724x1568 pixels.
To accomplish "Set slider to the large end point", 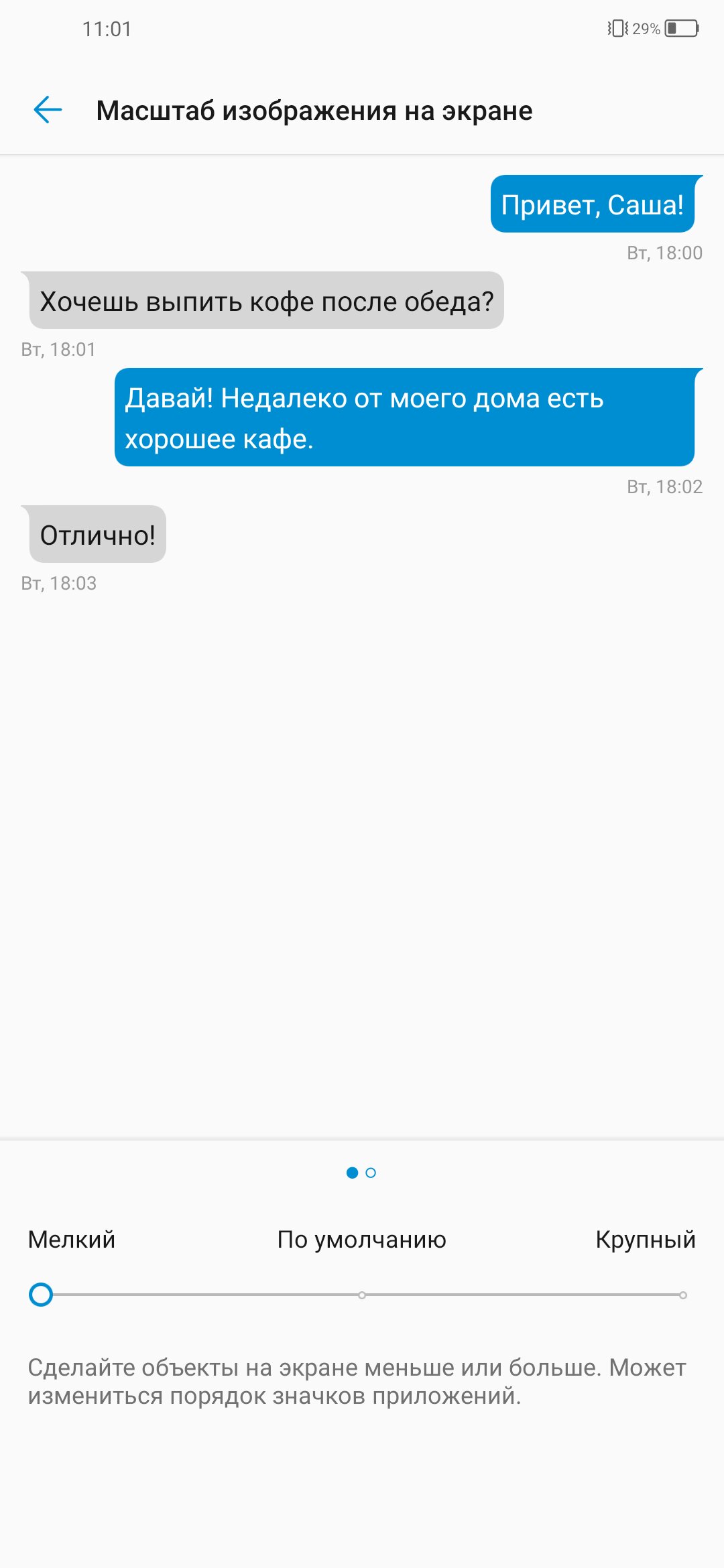I will click(x=683, y=1295).
